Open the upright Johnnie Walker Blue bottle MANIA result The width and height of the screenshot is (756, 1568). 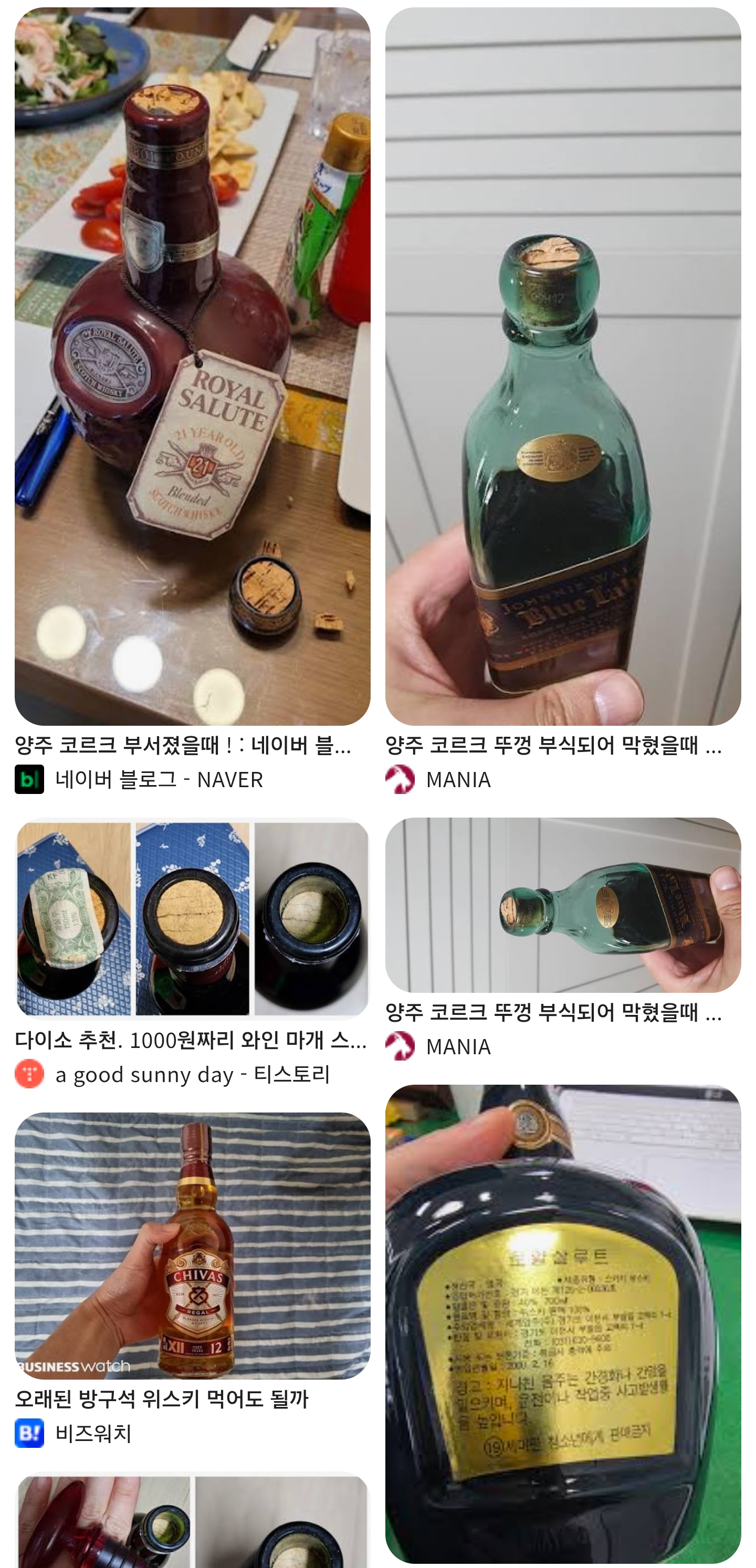point(562,366)
